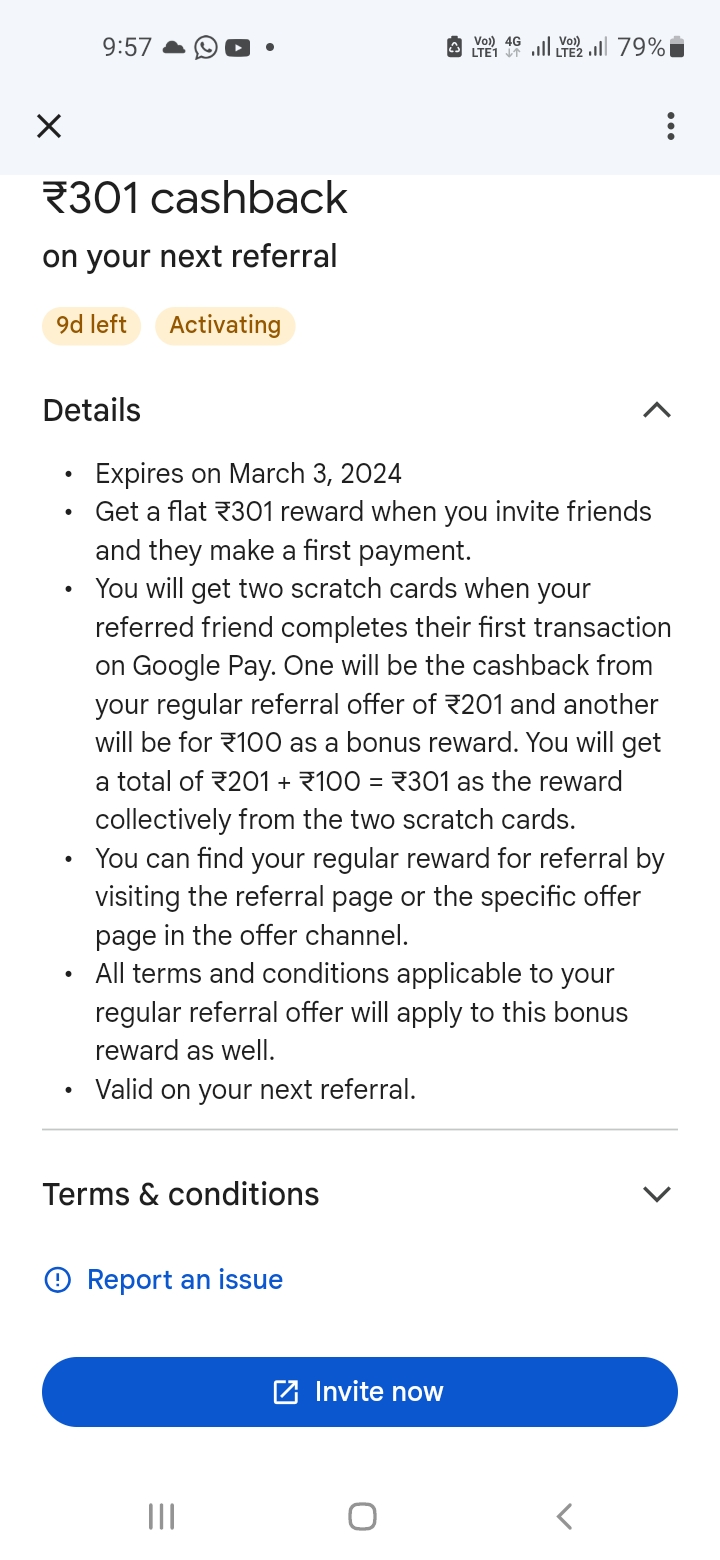Tap the cloud weather icon in status bar
The height and width of the screenshot is (1560, 720).
[173, 46]
